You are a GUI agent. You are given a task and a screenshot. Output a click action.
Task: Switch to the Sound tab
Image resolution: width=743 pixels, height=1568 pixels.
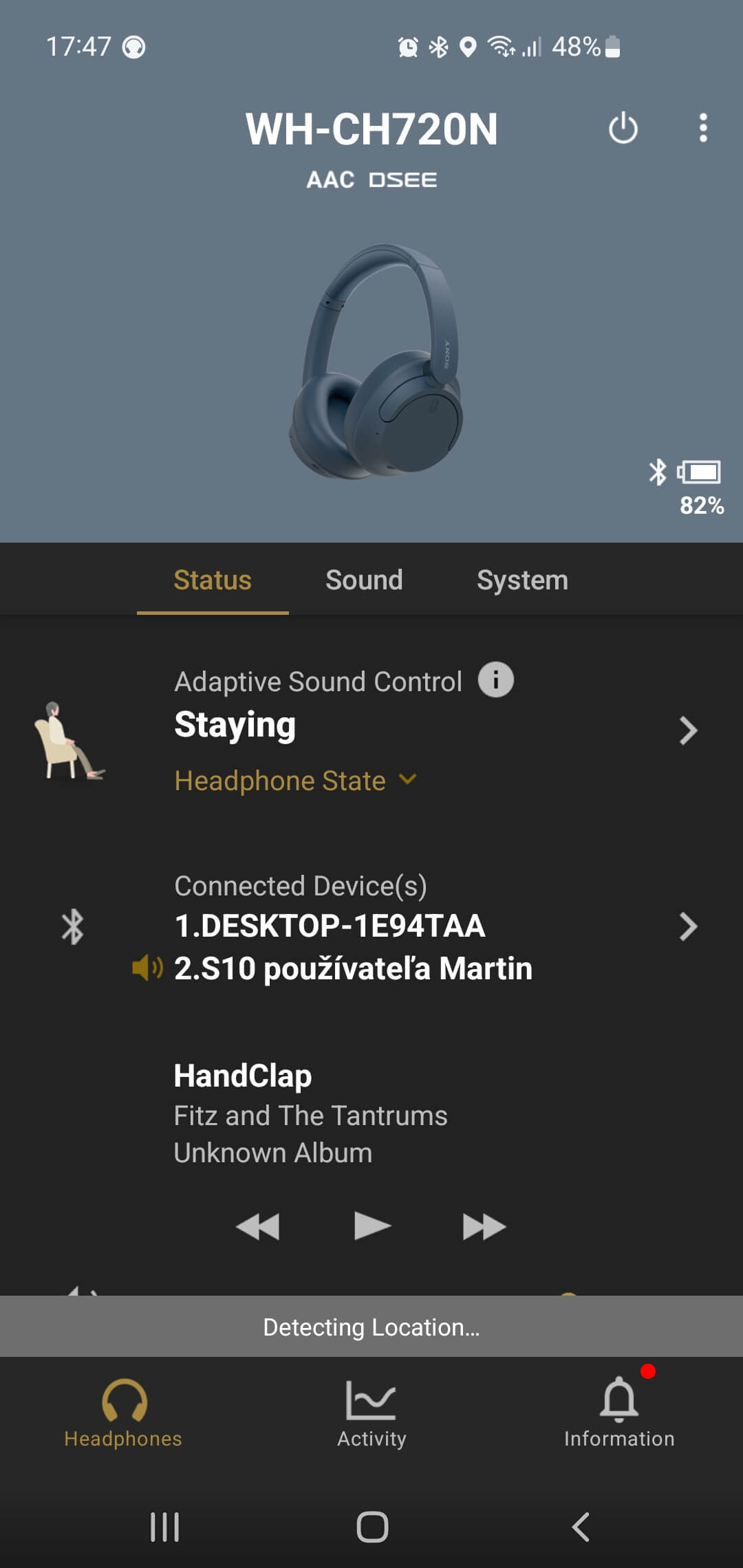(364, 580)
